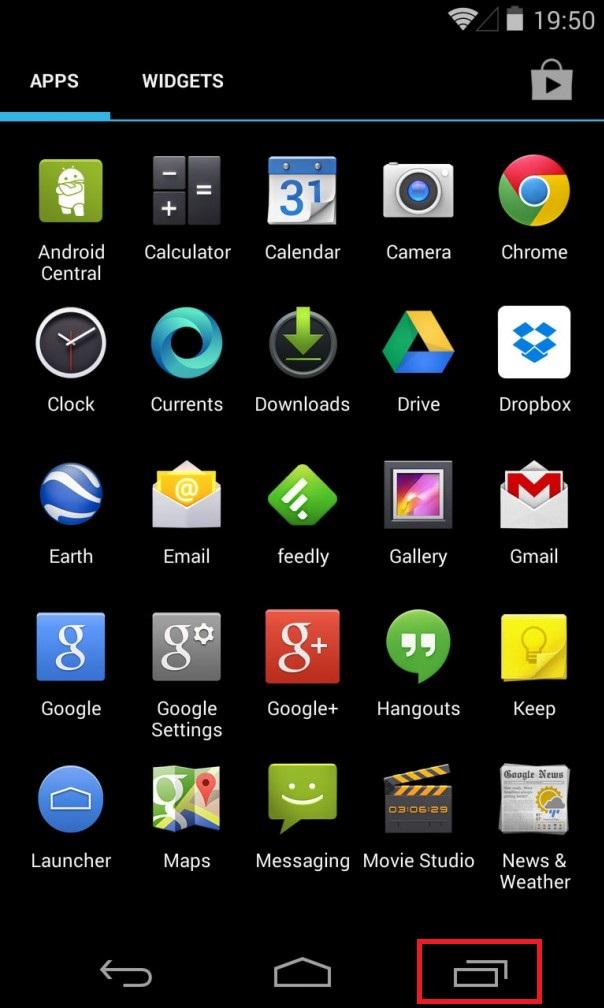The height and width of the screenshot is (1008, 604).
Task: Open News & Weather
Action: point(534,799)
